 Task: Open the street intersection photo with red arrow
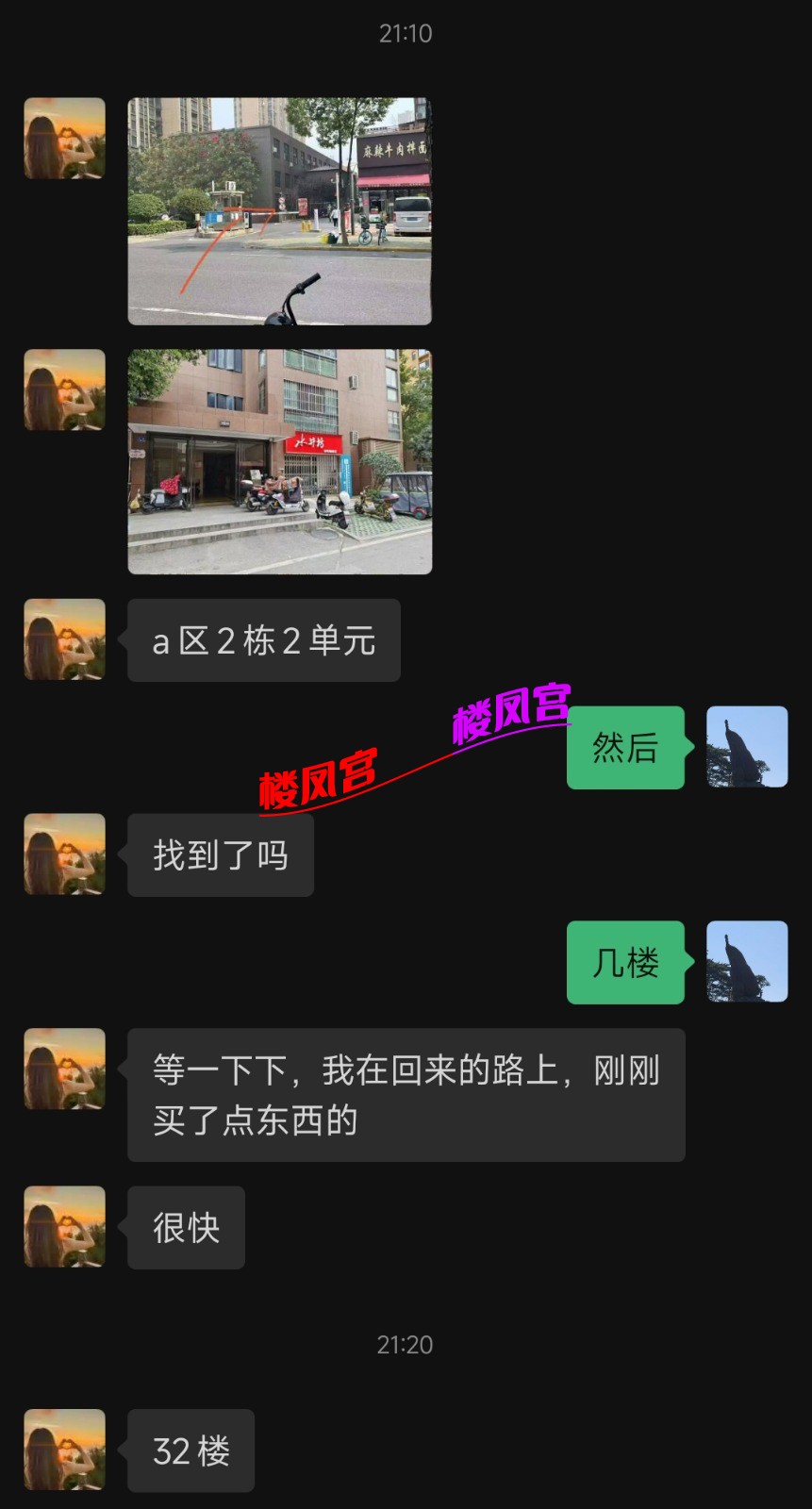279,210
